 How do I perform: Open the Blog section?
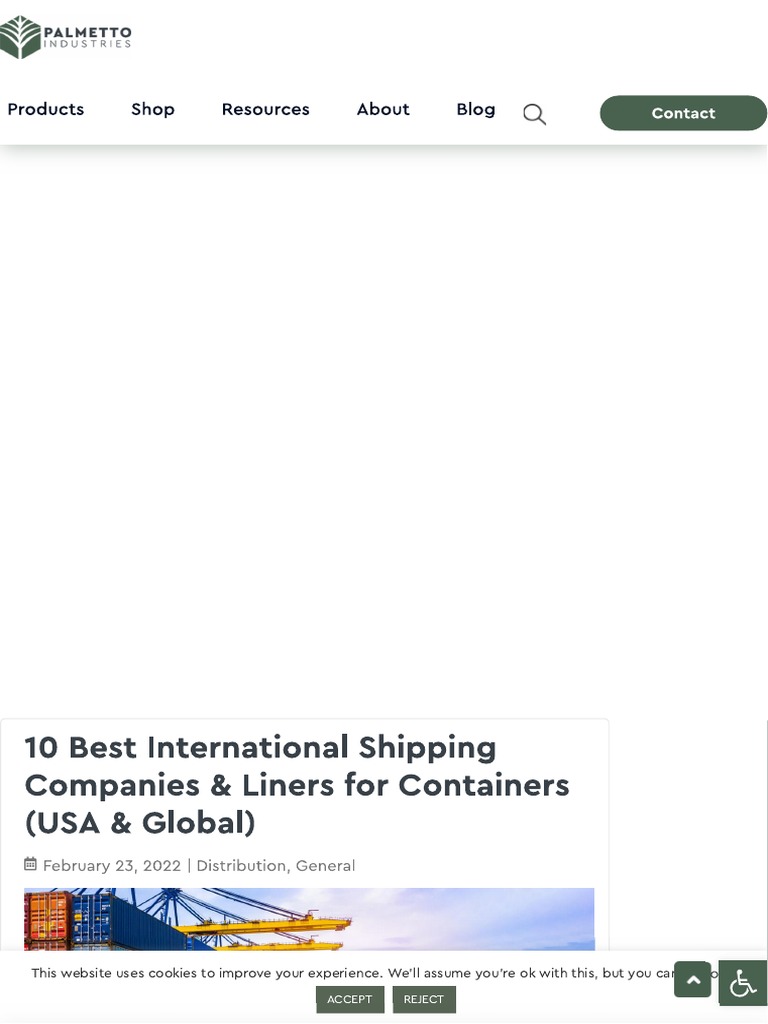(x=475, y=109)
